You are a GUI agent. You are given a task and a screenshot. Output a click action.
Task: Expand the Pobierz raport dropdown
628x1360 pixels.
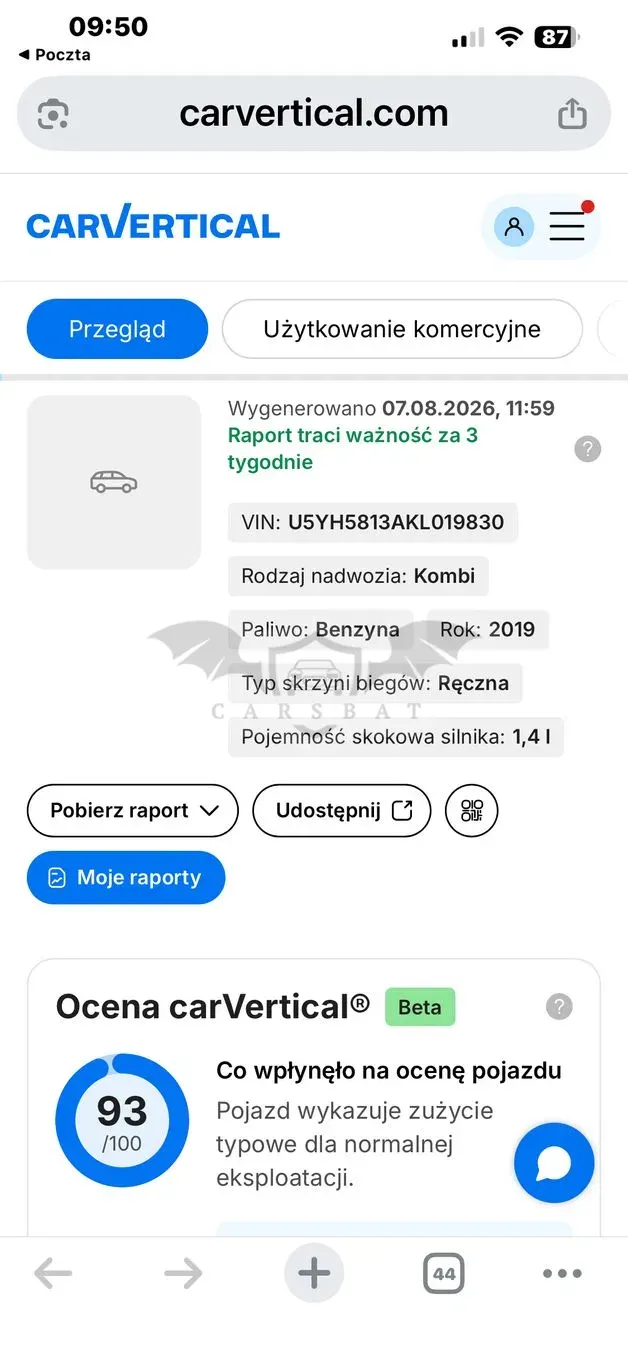pos(133,811)
